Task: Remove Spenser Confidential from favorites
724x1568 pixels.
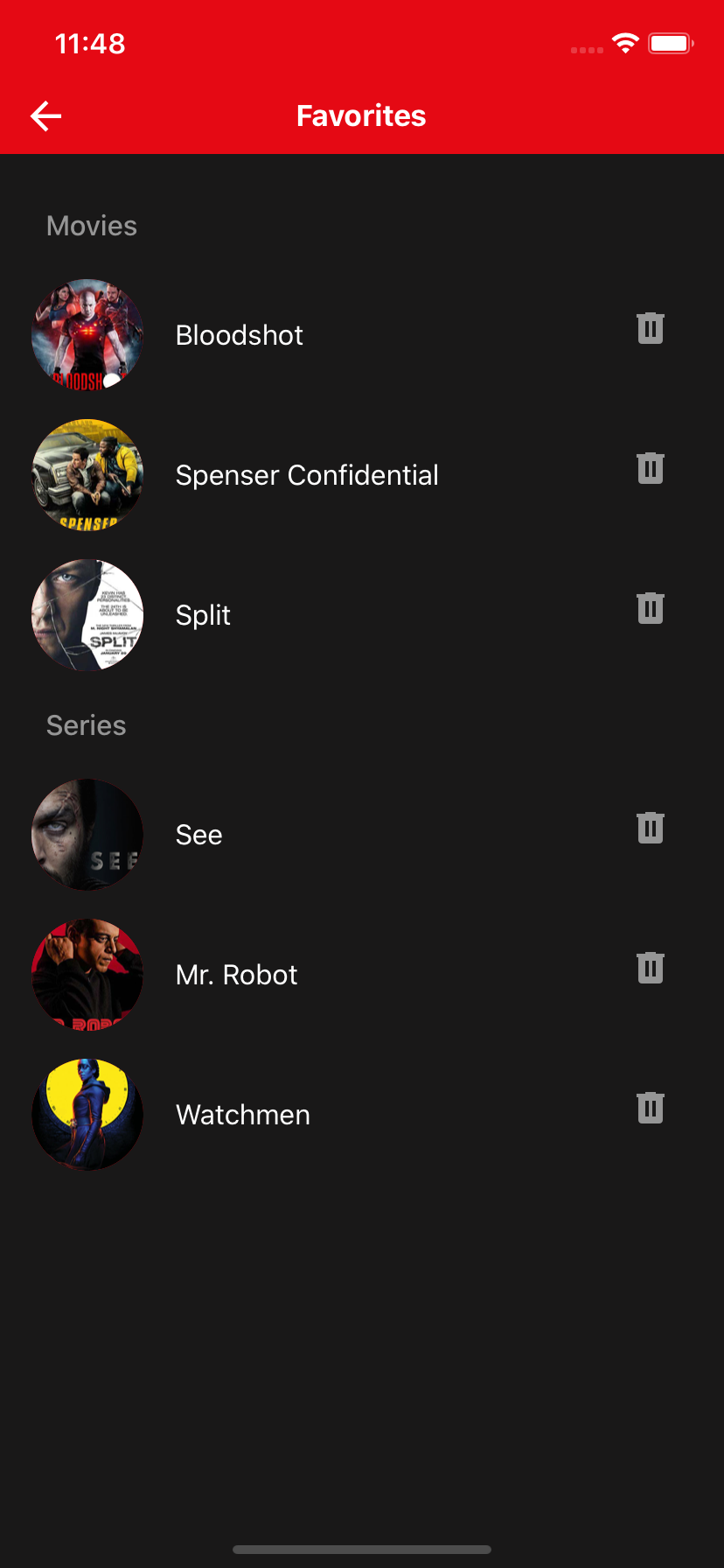Action: [x=651, y=468]
